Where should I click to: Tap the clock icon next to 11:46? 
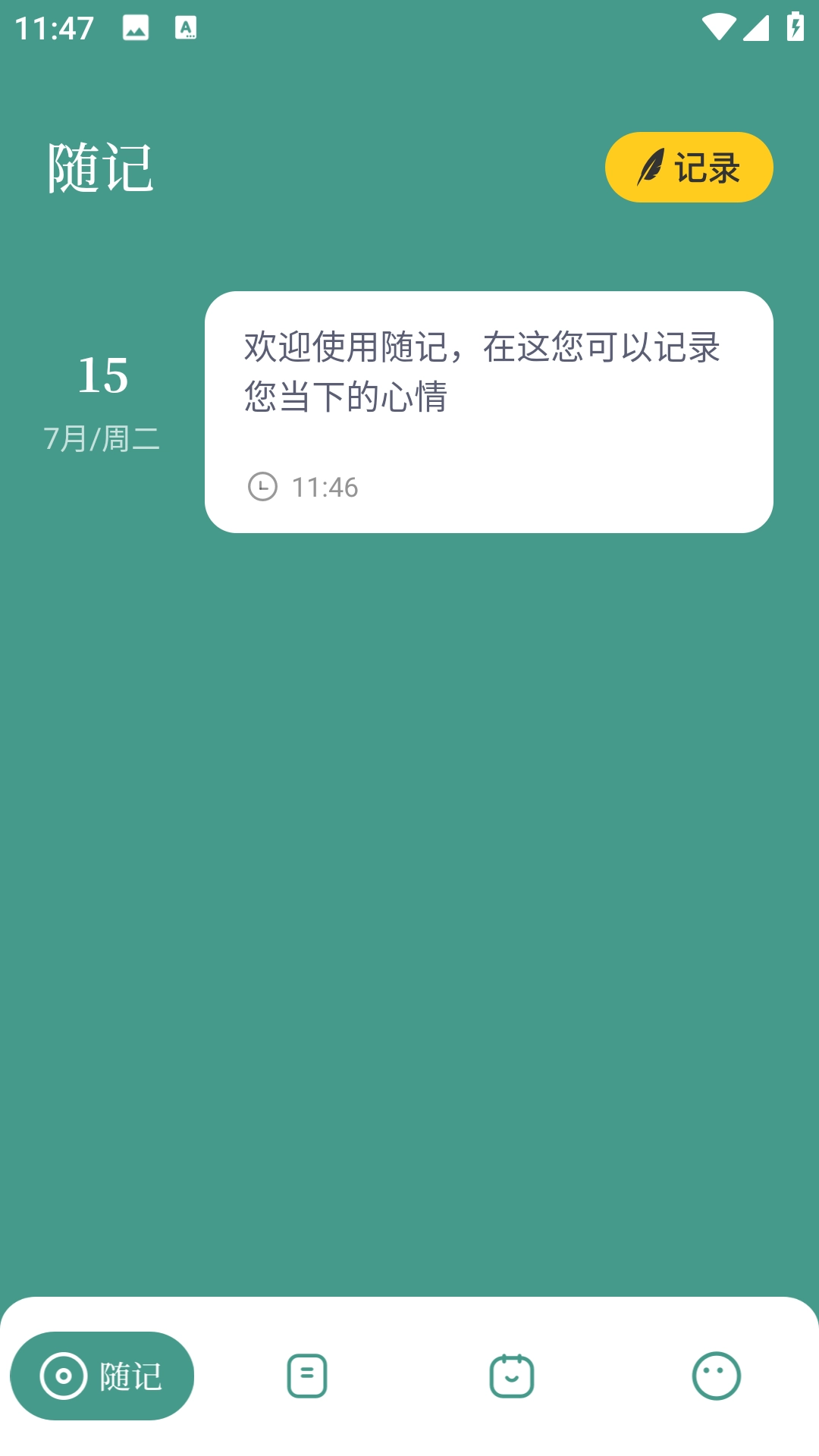(264, 486)
